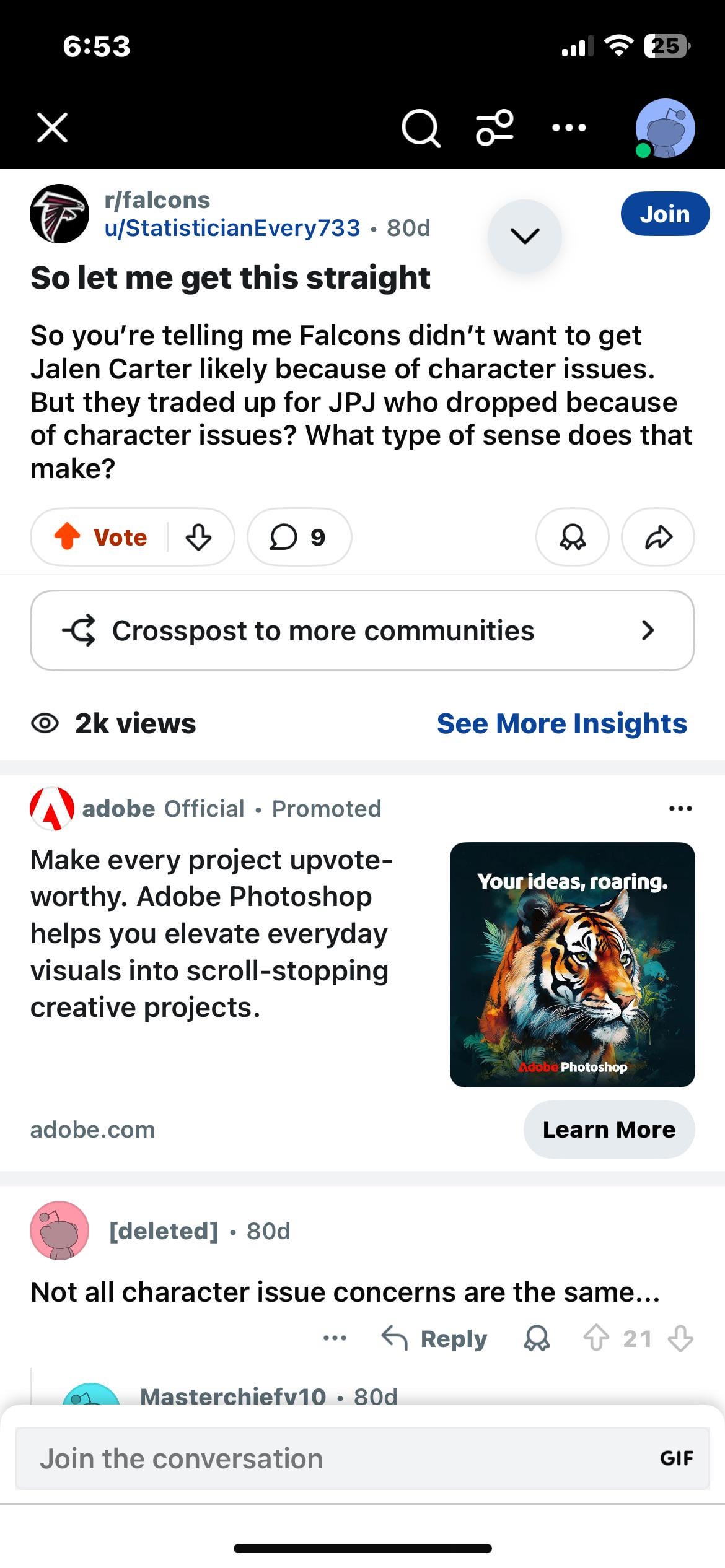The width and height of the screenshot is (725, 1568).
Task: Open the Adobe ad options menu
Action: (680, 809)
